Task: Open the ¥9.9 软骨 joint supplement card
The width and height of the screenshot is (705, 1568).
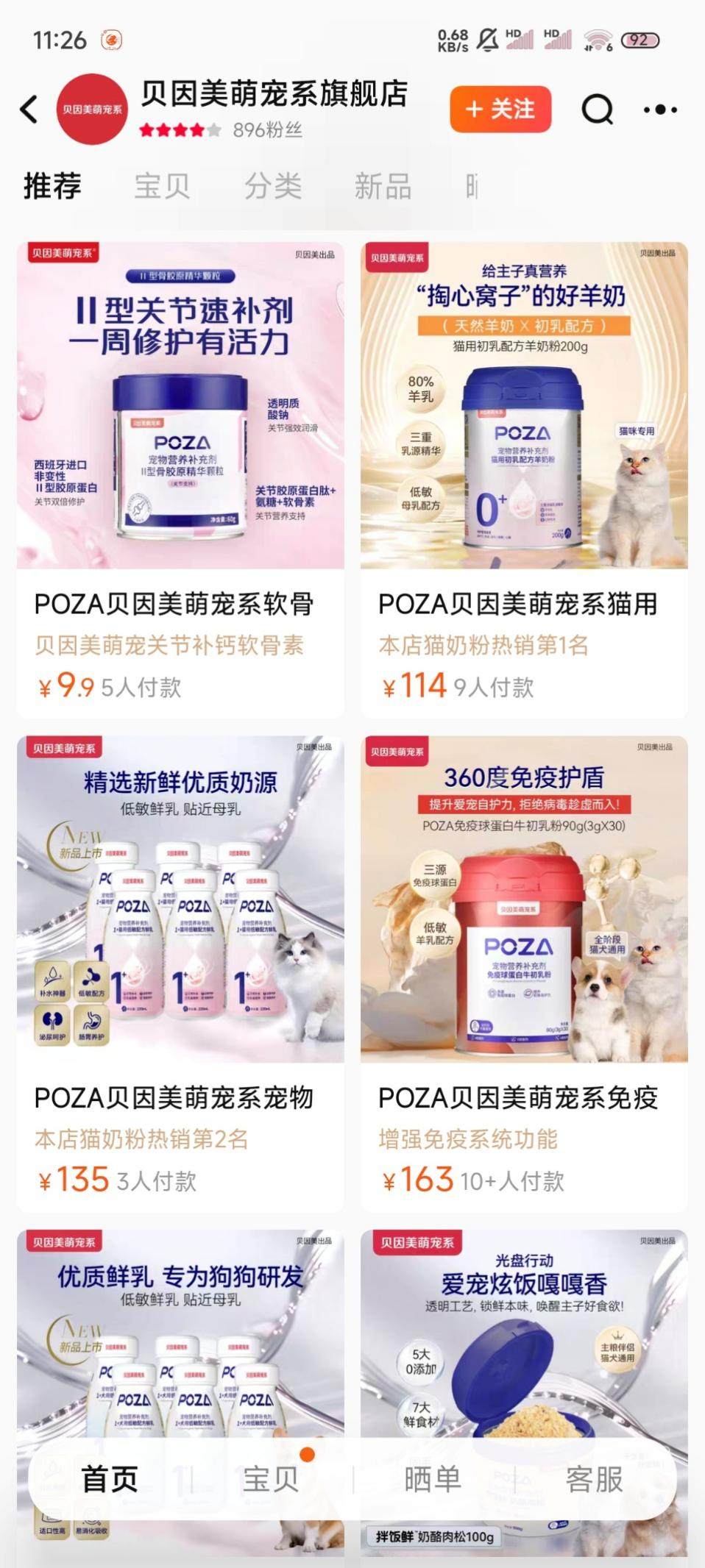Action: click(180, 478)
